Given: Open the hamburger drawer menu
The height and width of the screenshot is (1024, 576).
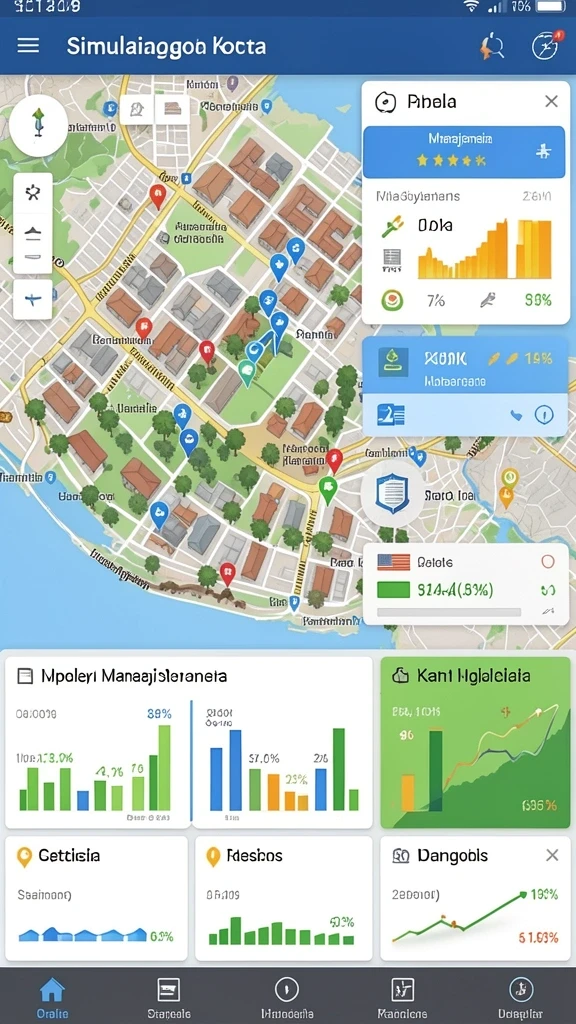Looking at the screenshot, I should click(x=28, y=46).
